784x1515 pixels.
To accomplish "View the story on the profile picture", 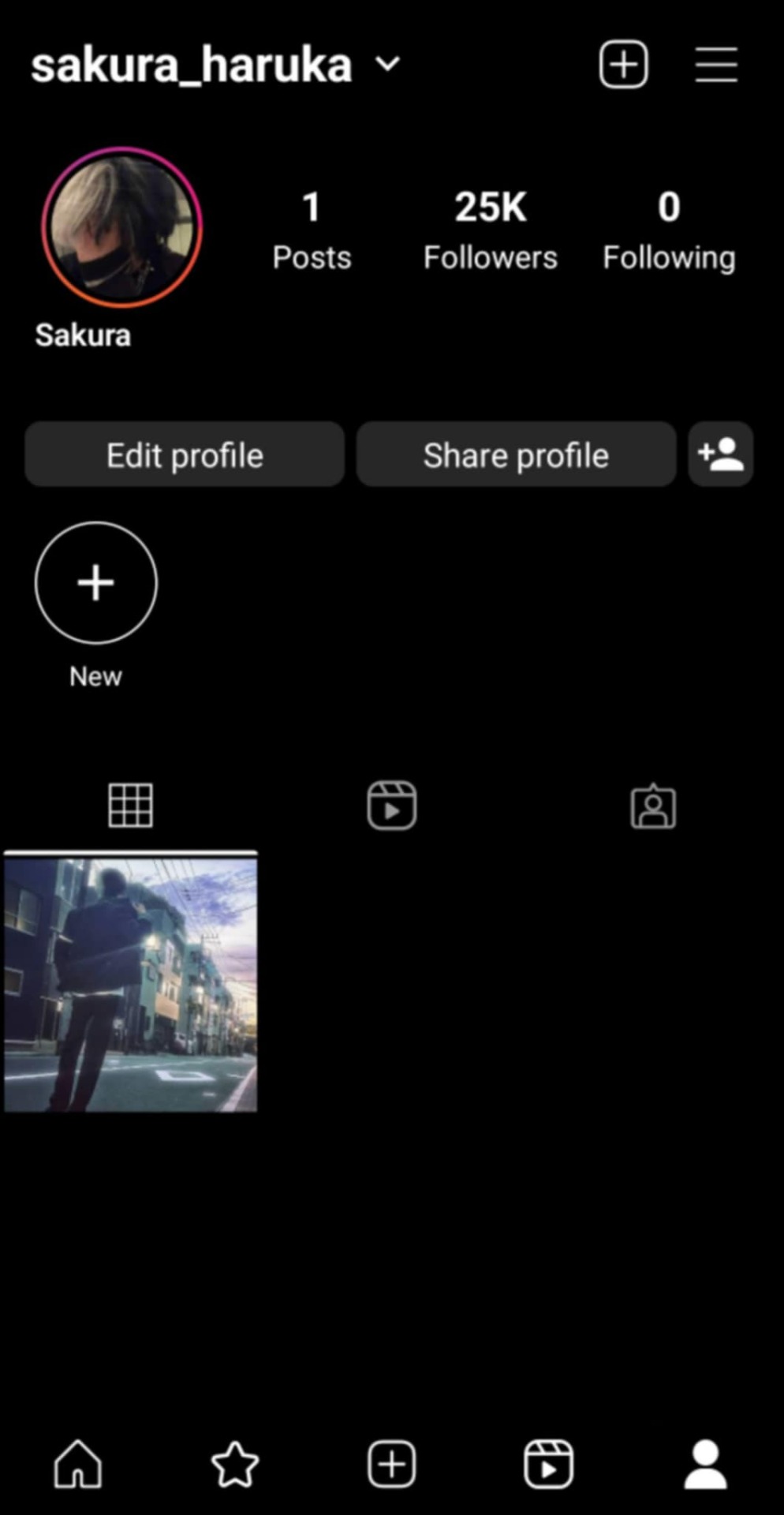I will pyautogui.click(x=122, y=227).
